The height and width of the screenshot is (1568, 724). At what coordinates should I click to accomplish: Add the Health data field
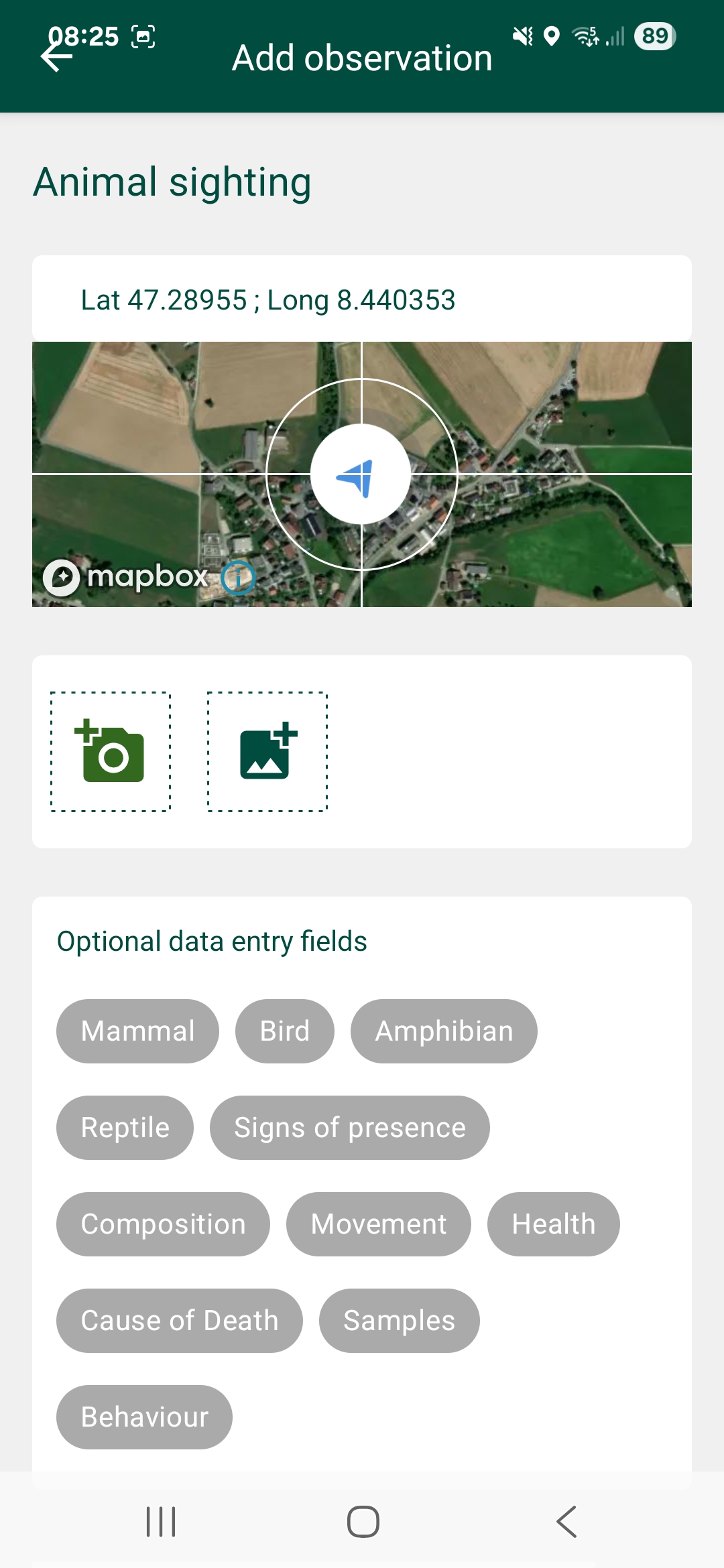coord(553,1224)
